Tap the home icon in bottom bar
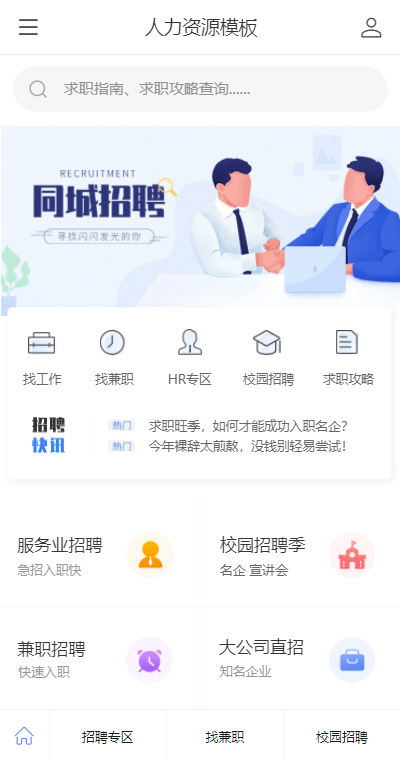The image size is (400, 760). pos(24,736)
